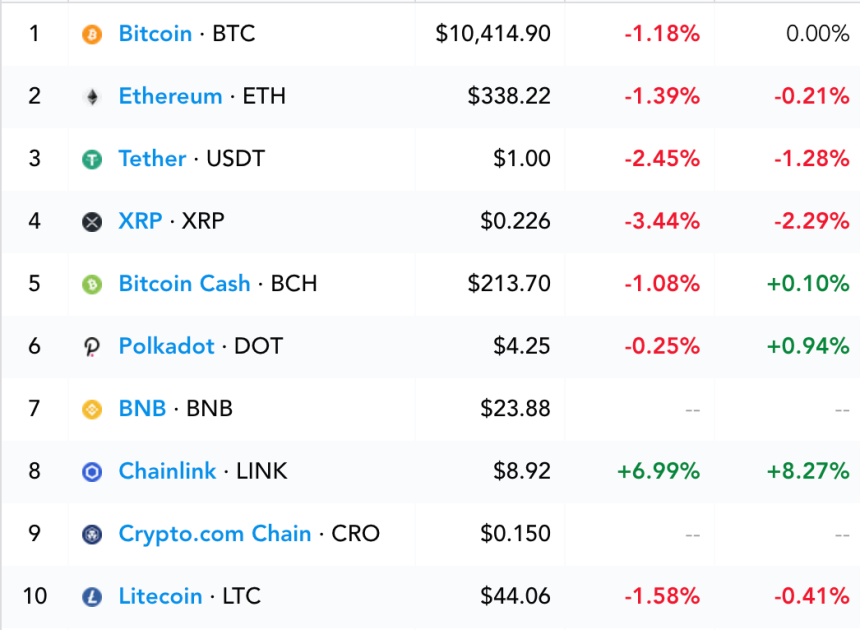View the Chainlink coin page
860x630 pixels.
click(167, 471)
